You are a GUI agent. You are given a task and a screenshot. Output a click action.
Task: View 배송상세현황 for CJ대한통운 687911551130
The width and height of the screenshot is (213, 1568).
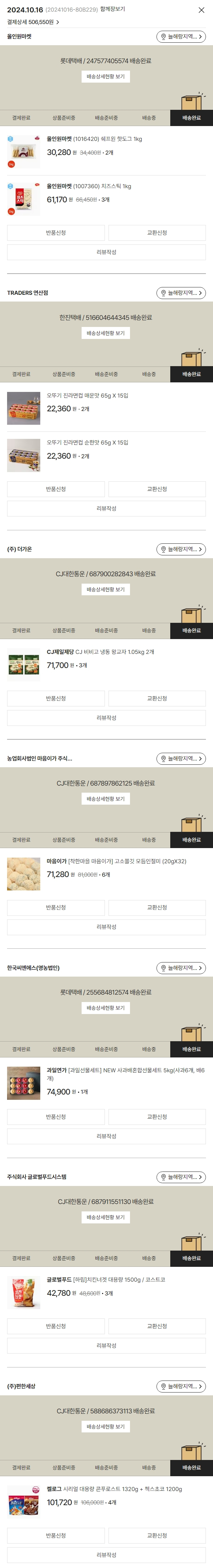tap(106, 1217)
